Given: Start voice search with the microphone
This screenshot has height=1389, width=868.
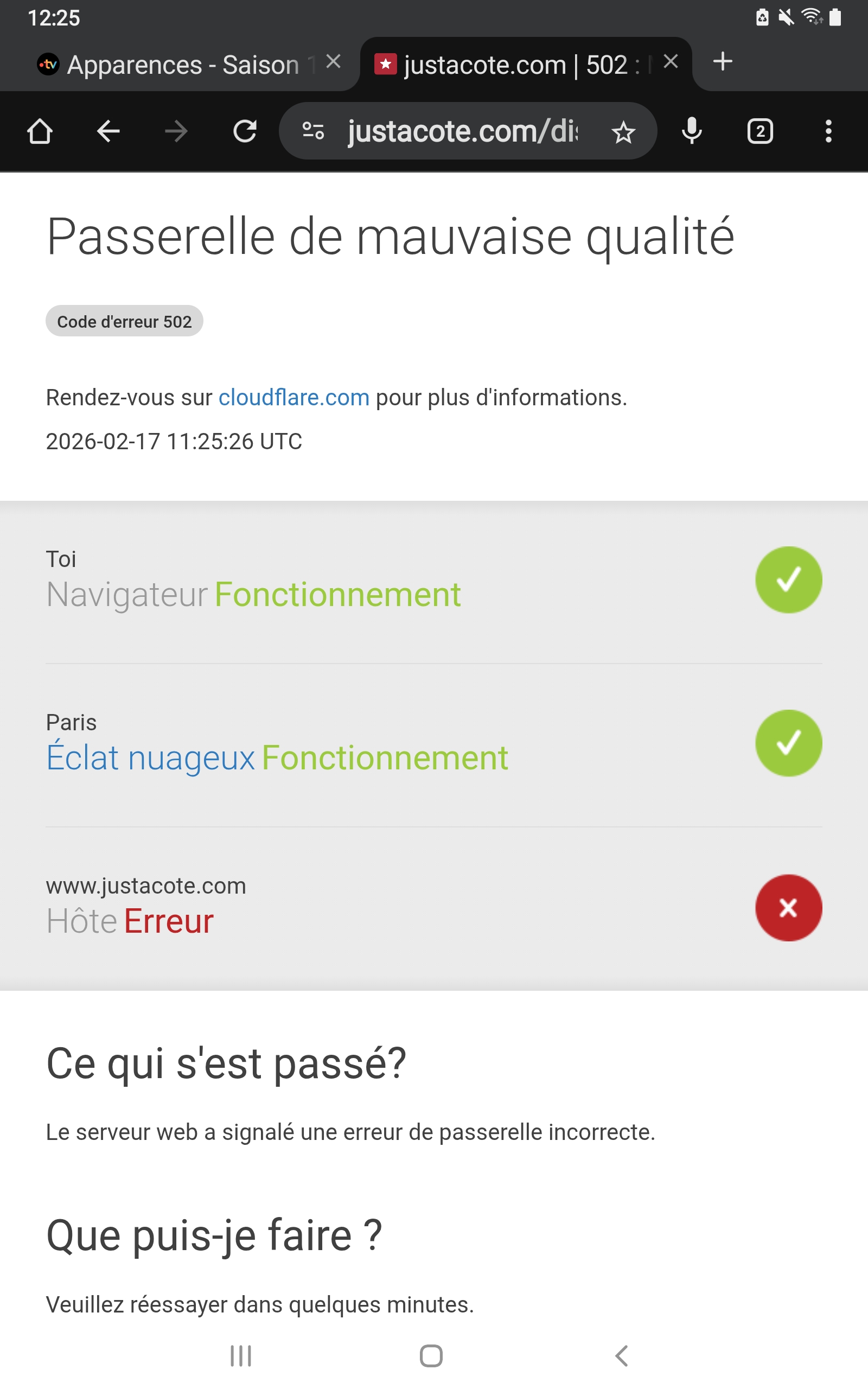Looking at the screenshot, I should 692,131.
